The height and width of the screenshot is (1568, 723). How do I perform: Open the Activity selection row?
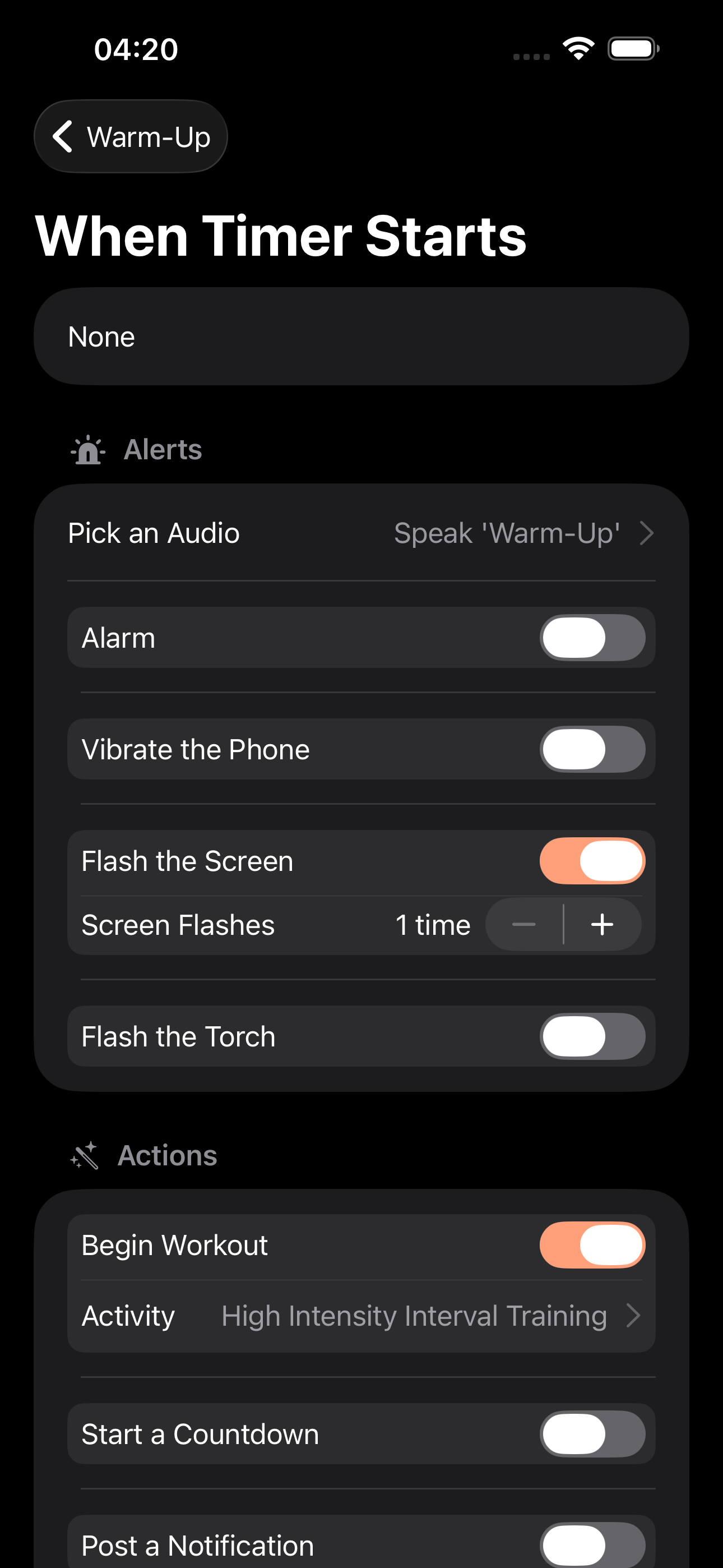(x=361, y=1316)
